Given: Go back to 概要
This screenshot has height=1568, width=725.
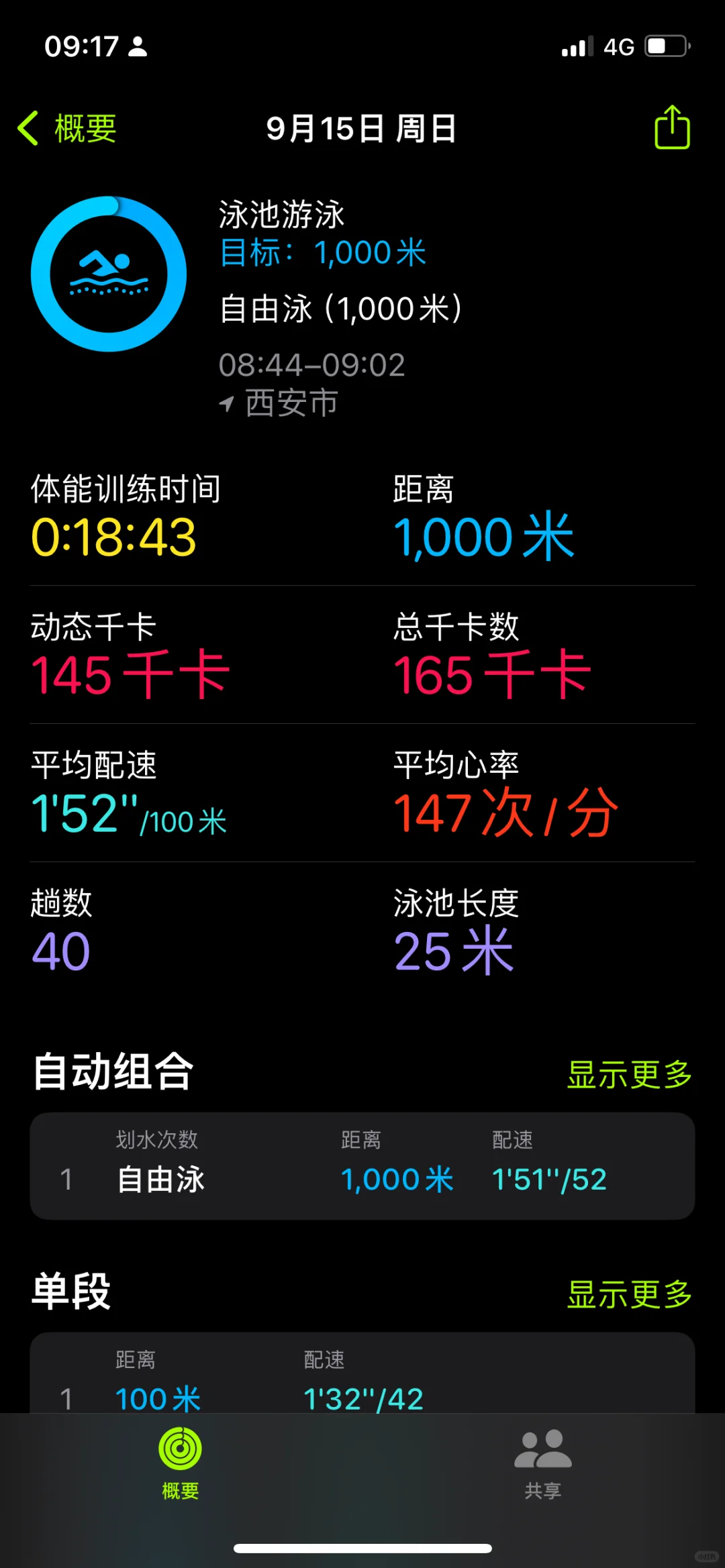Looking at the screenshot, I should (x=67, y=128).
